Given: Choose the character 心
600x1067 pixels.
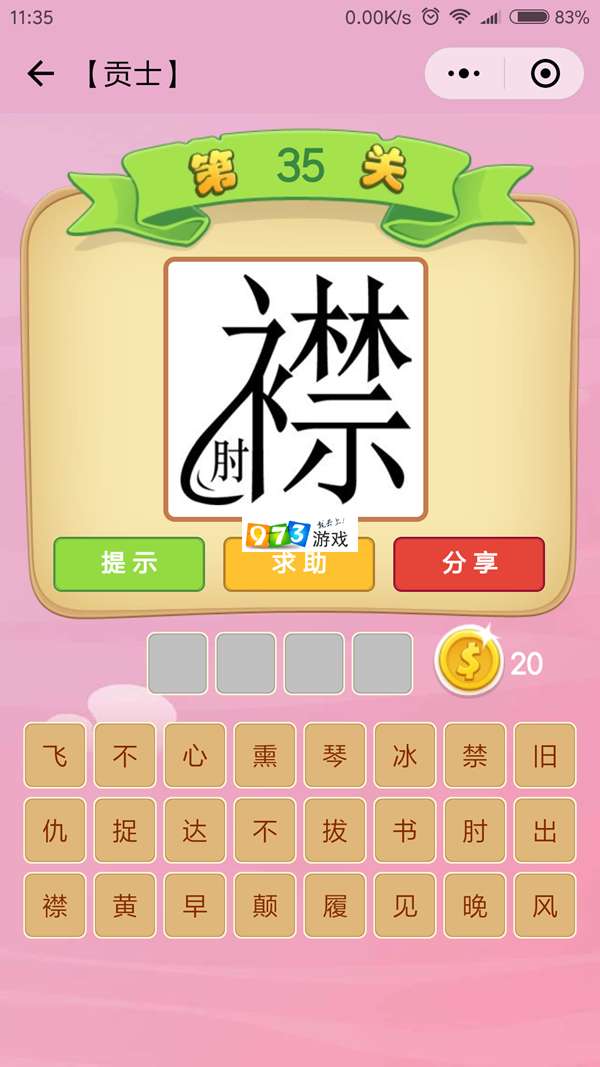Looking at the screenshot, I should [x=195, y=755].
